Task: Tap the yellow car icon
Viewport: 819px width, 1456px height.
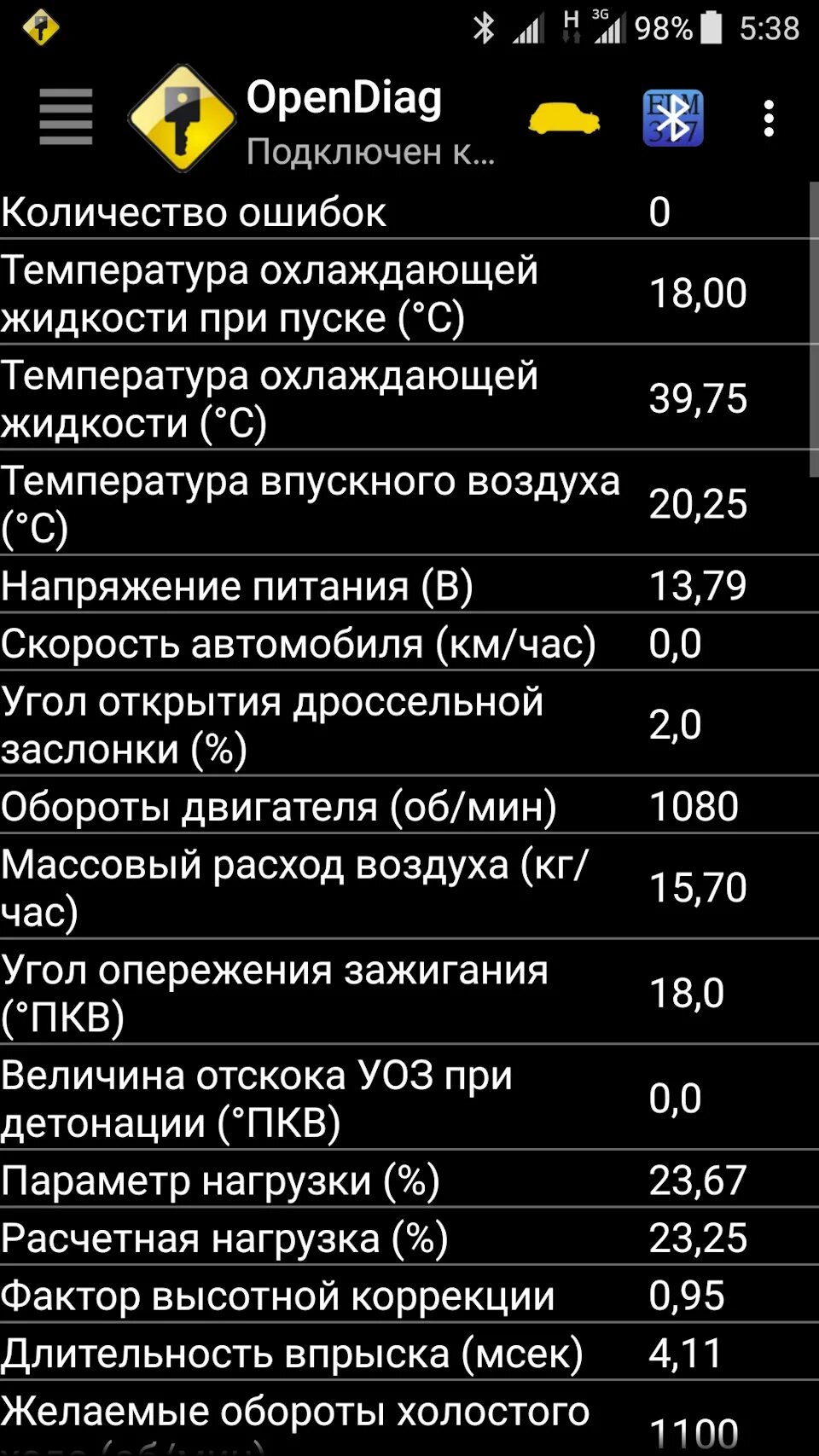Action: click(564, 118)
